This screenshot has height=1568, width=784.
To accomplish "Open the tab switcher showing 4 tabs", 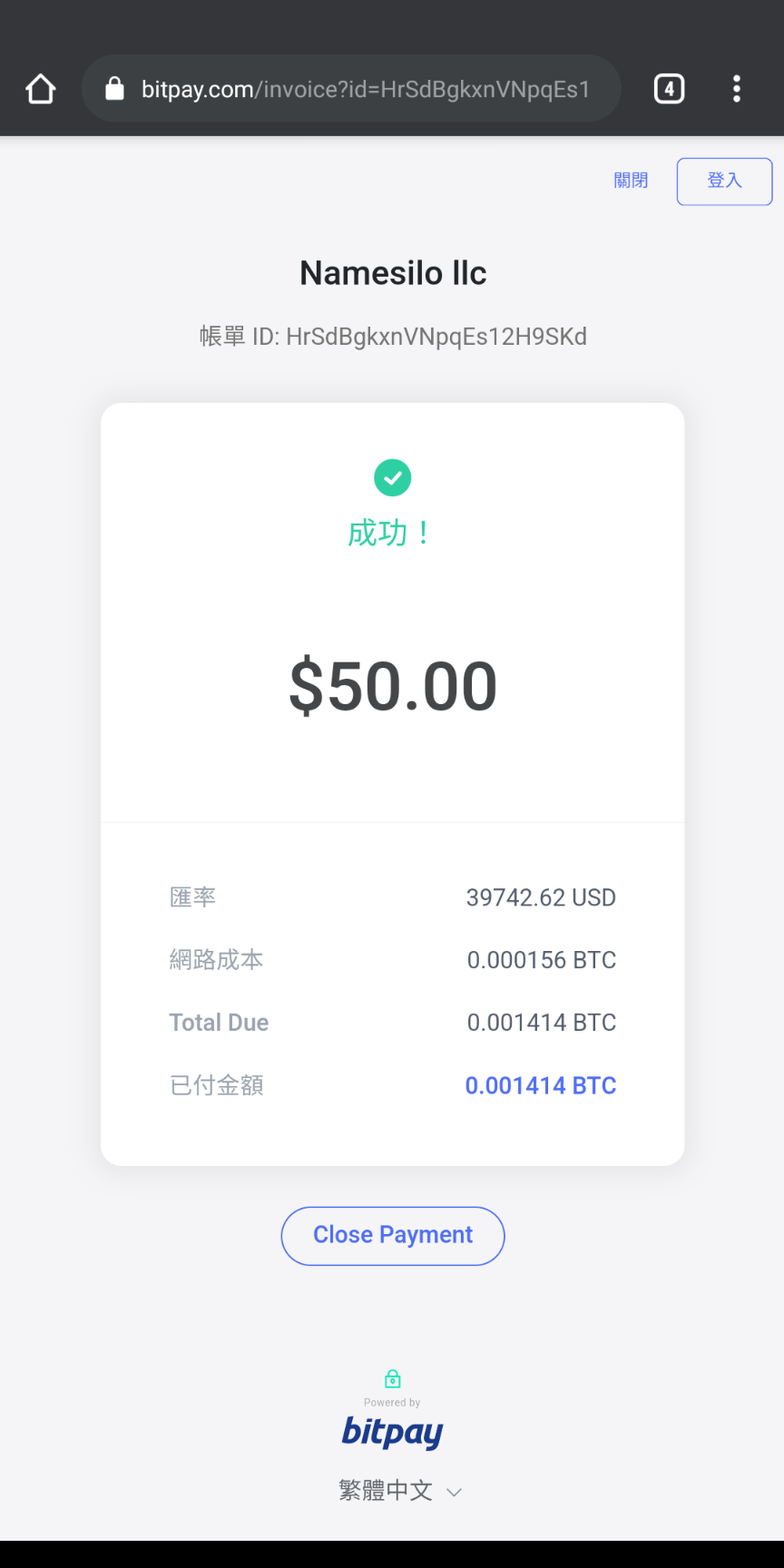I will (669, 89).
